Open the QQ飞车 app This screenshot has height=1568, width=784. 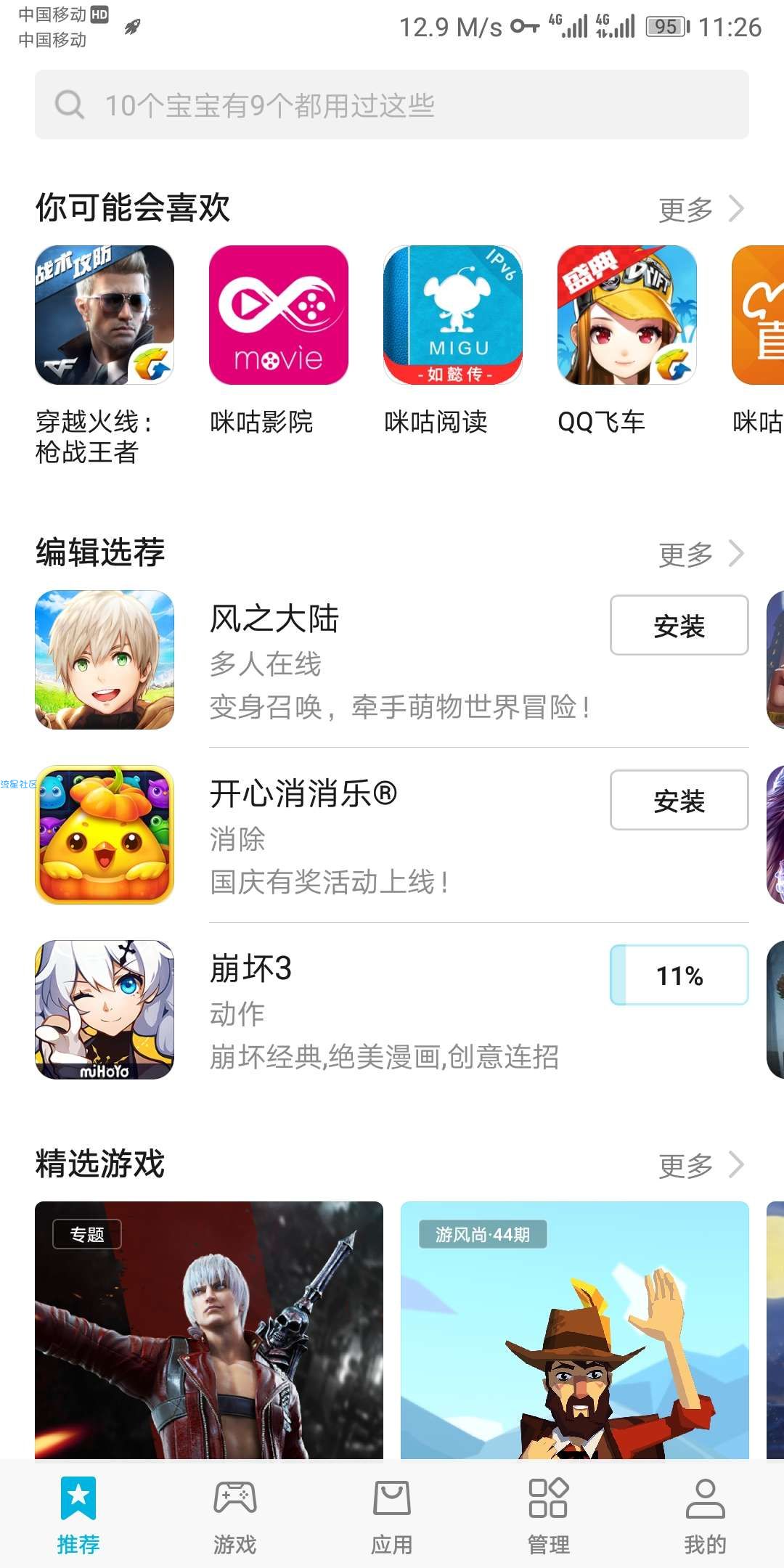coord(627,316)
